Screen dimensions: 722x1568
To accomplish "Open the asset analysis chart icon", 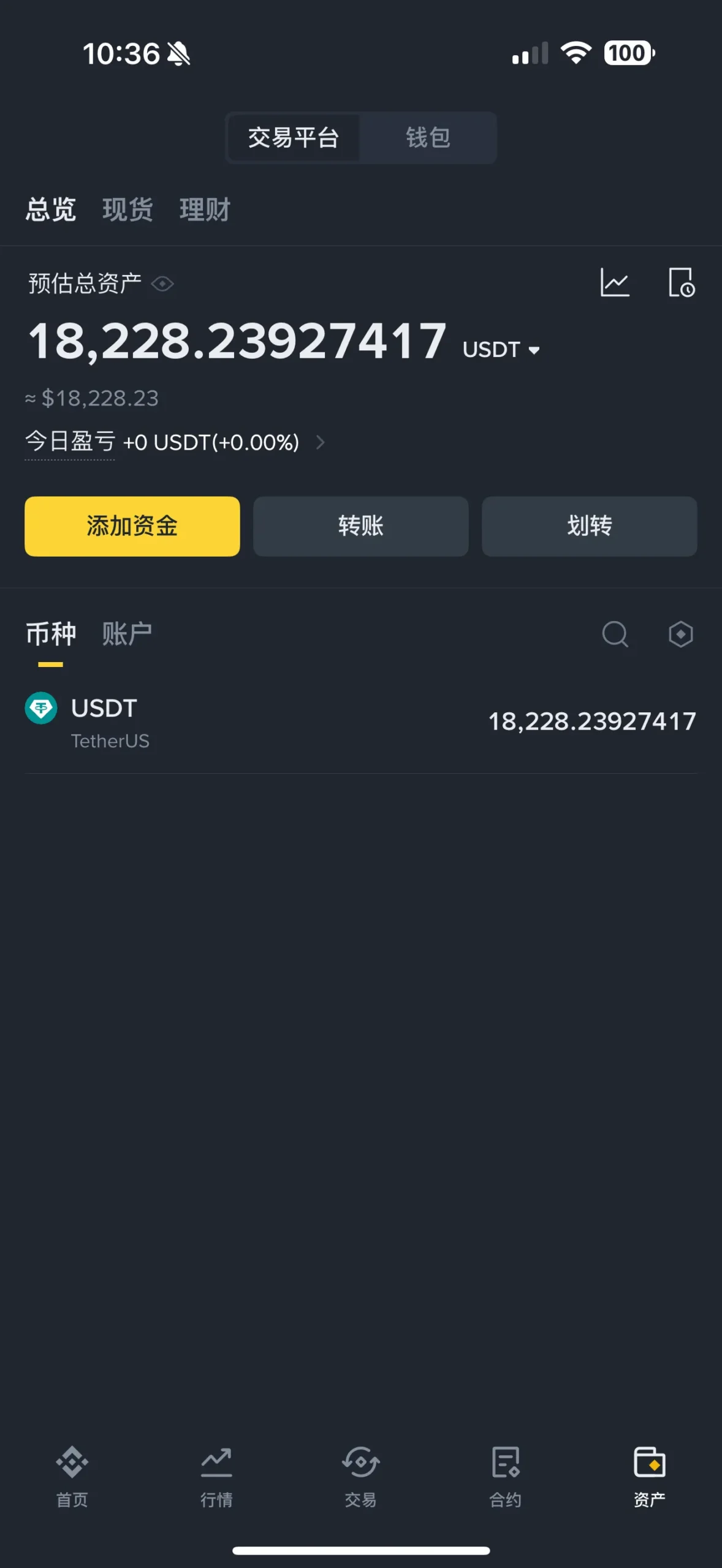I will pos(615,283).
